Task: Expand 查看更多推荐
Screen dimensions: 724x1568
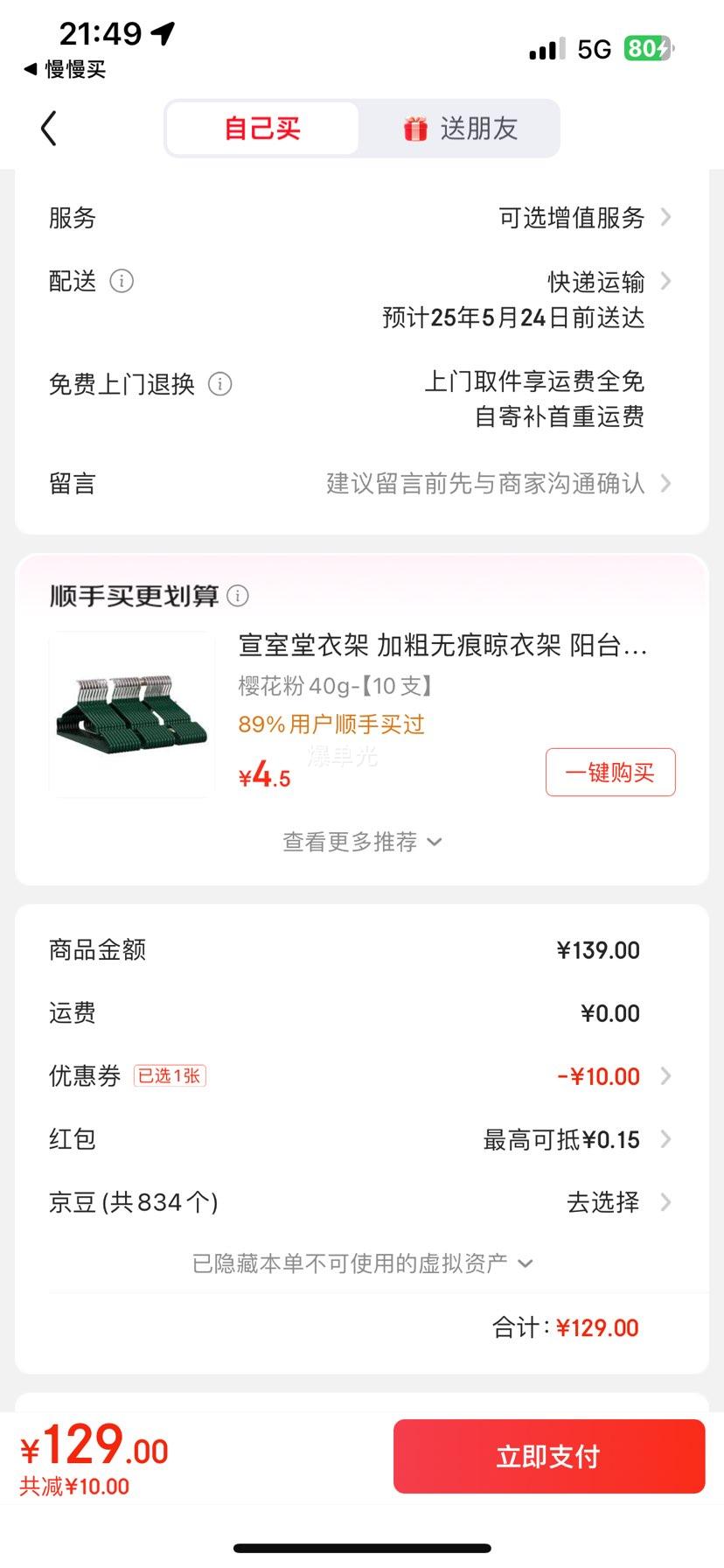Action: (x=362, y=842)
